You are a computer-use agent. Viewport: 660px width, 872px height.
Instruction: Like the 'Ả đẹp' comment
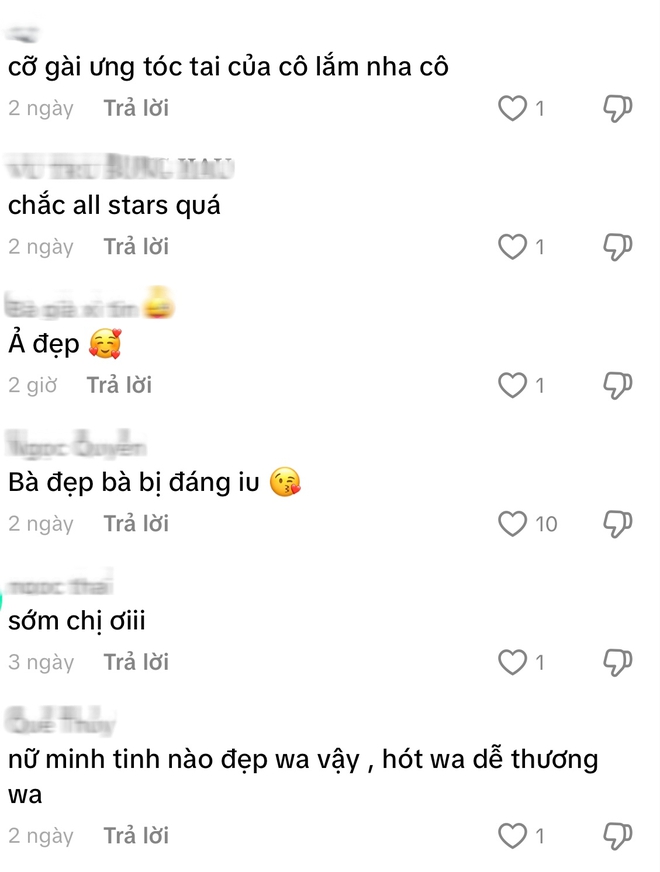pos(512,386)
